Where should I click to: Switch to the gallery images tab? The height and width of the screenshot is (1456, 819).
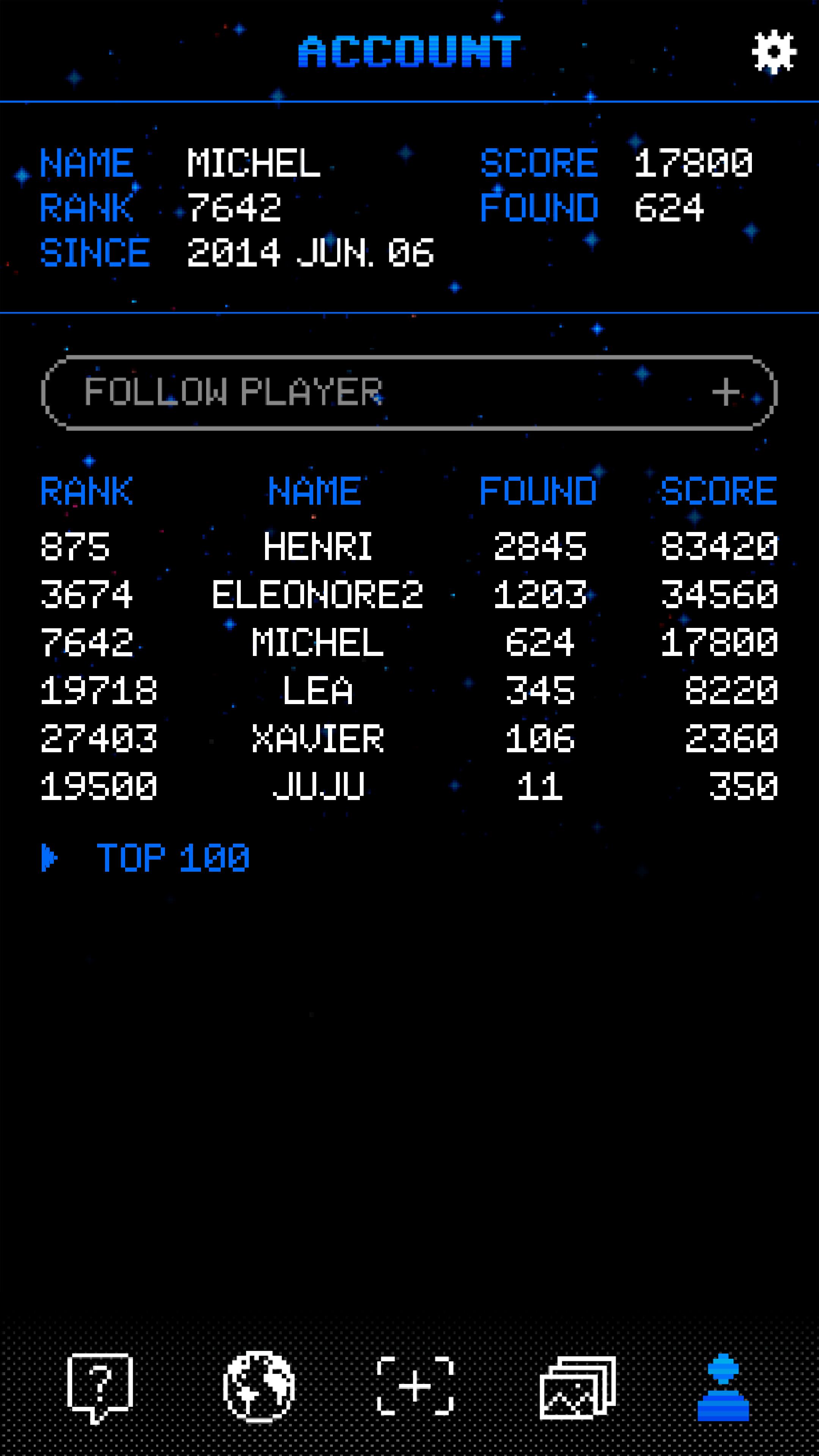(x=577, y=1388)
